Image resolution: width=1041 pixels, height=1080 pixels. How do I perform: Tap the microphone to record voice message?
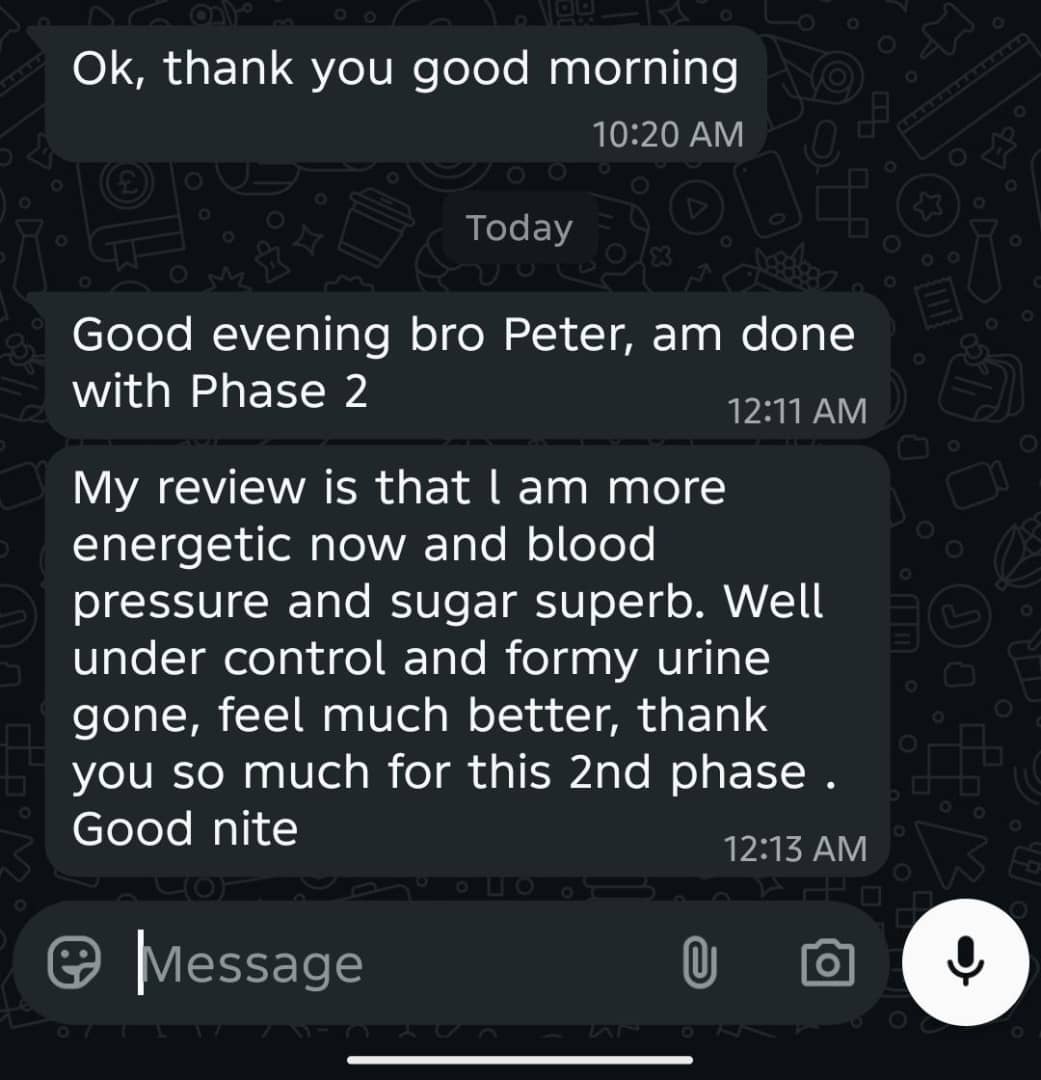965,963
